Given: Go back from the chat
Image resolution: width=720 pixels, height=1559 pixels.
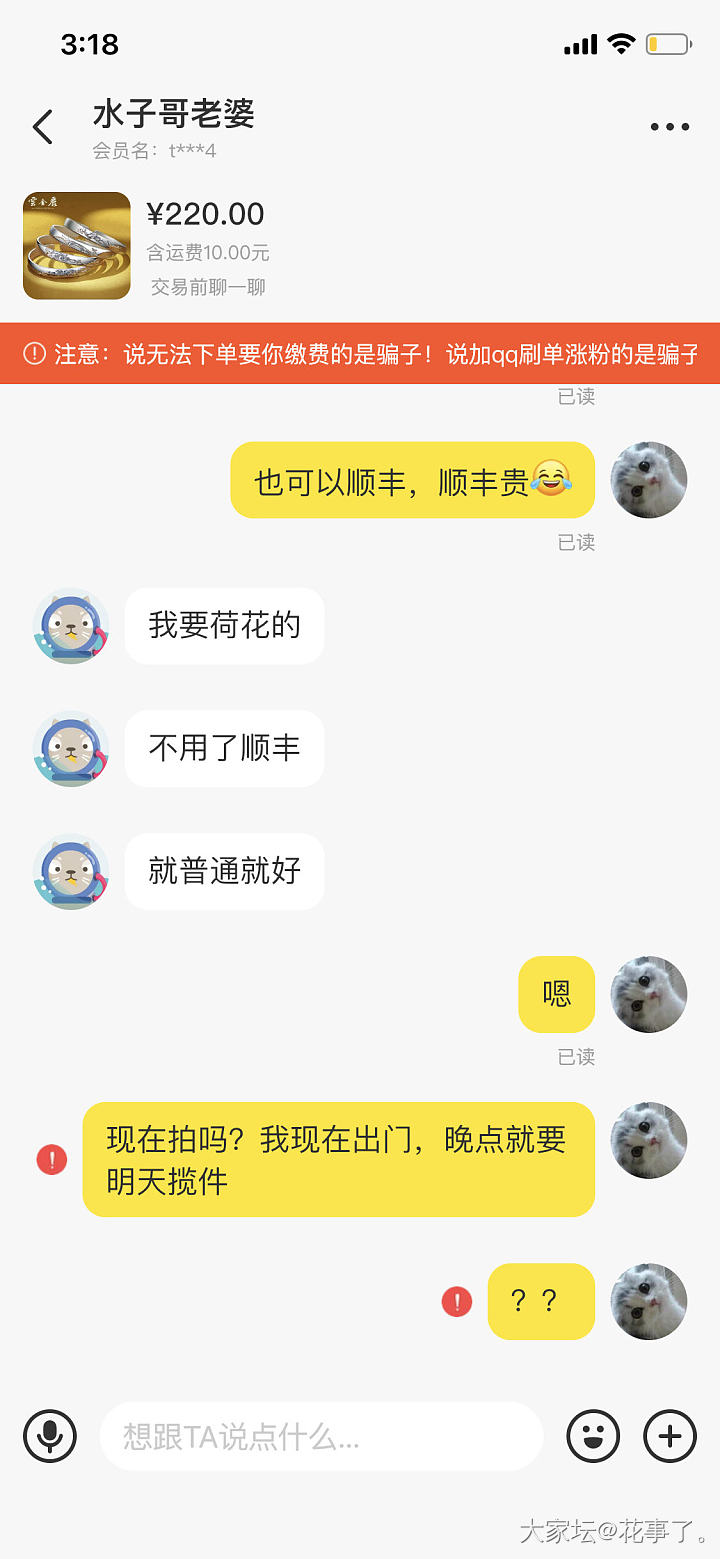Looking at the screenshot, I should (x=42, y=128).
